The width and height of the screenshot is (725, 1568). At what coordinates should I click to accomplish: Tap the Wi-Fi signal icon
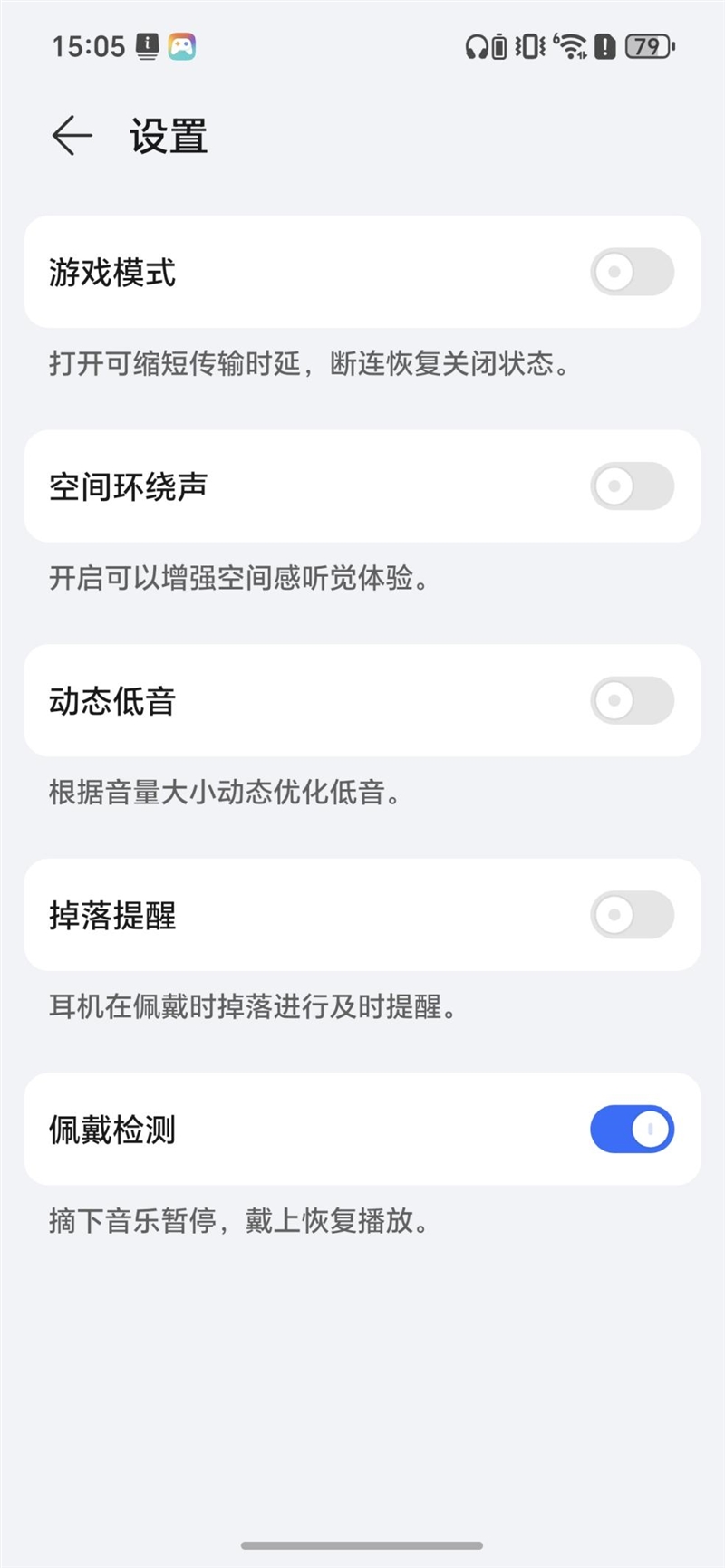(571, 47)
